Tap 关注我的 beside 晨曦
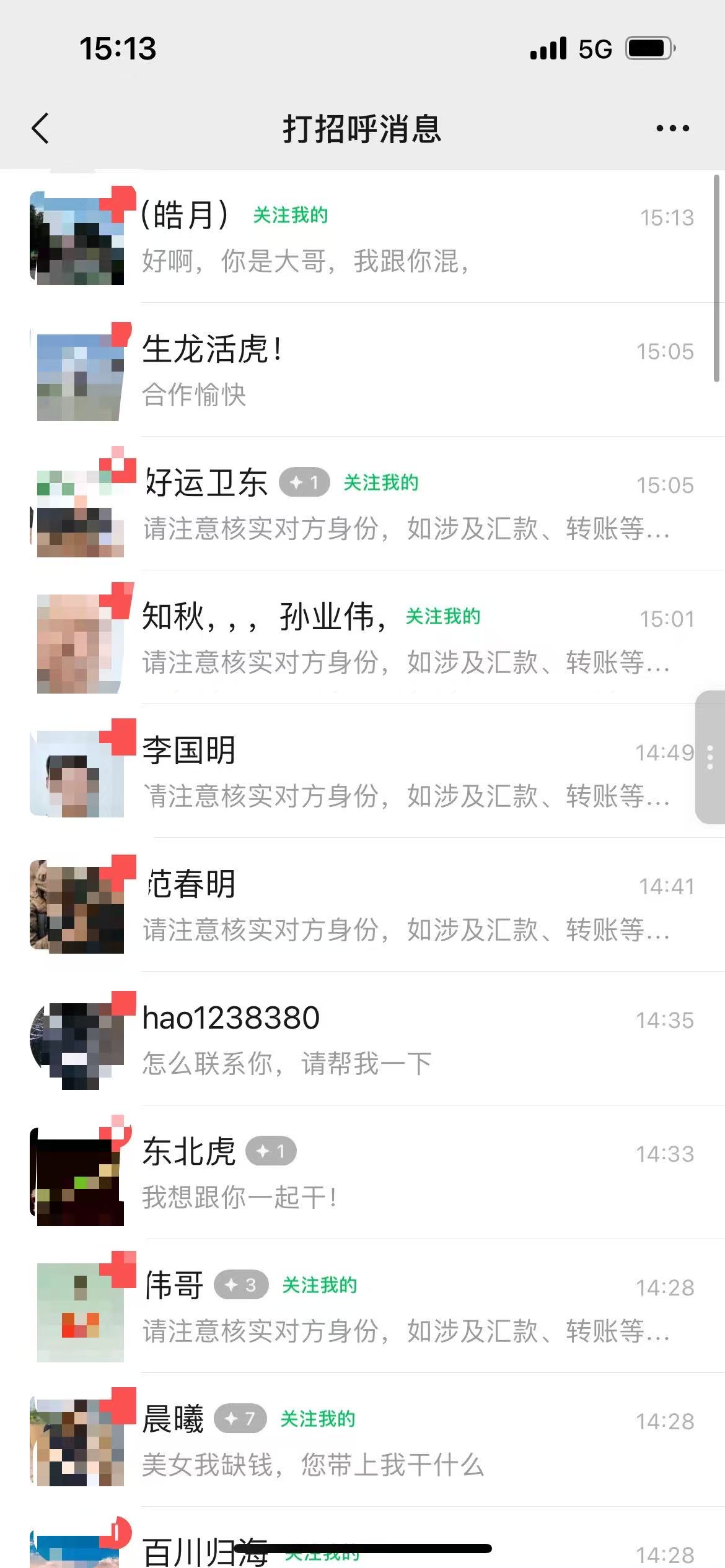The image size is (725, 1568). [x=318, y=1418]
